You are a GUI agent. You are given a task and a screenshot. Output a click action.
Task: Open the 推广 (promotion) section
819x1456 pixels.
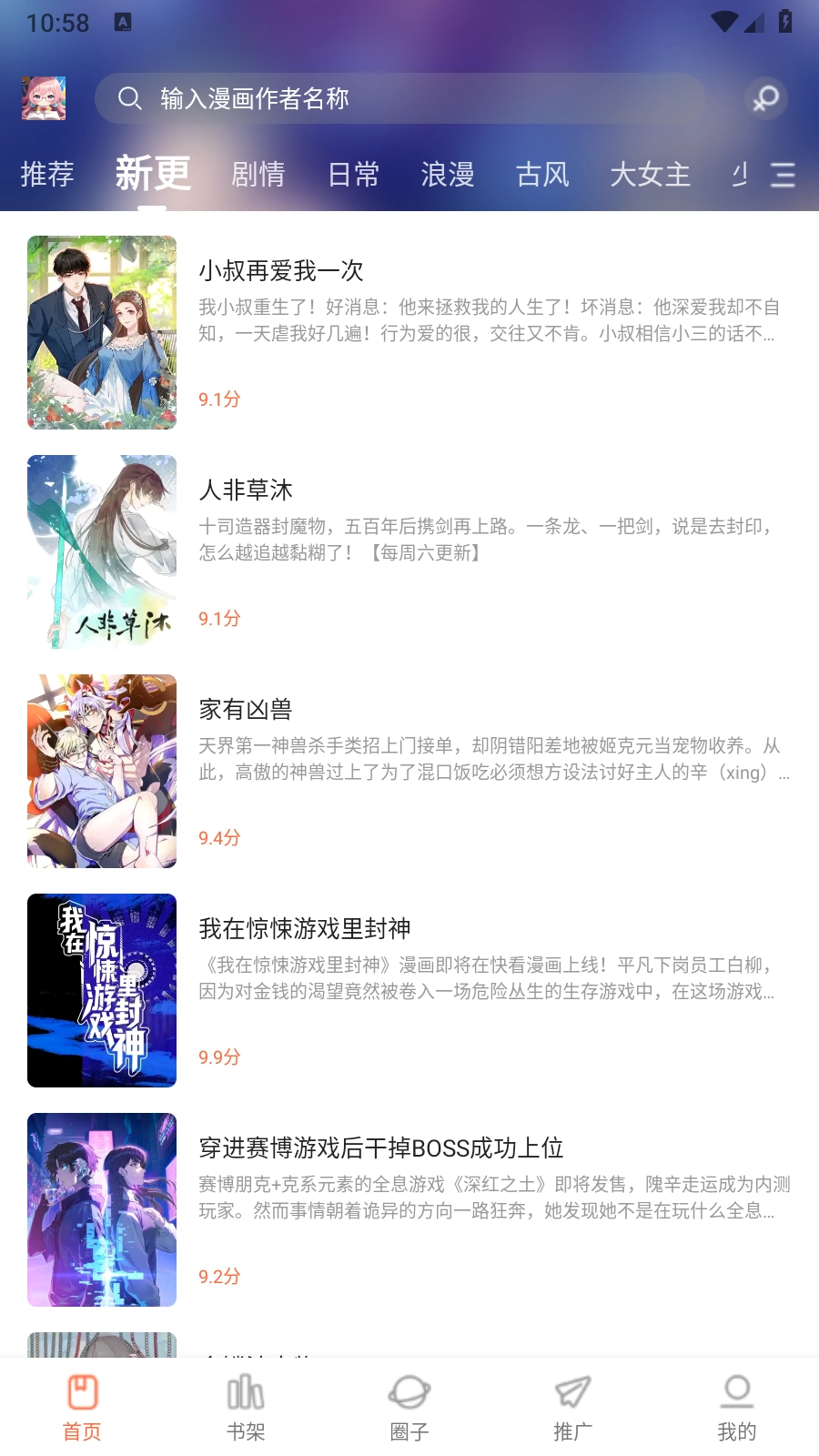click(571, 1406)
